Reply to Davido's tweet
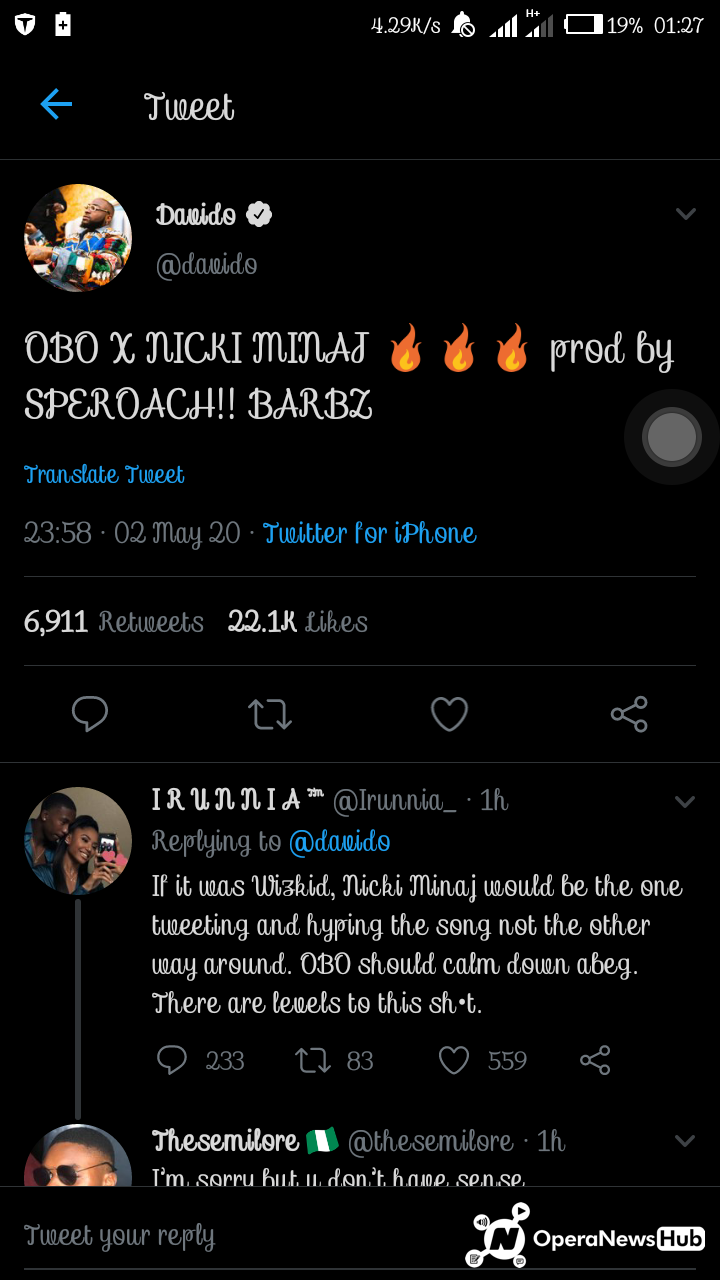 [x=90, y=714]
